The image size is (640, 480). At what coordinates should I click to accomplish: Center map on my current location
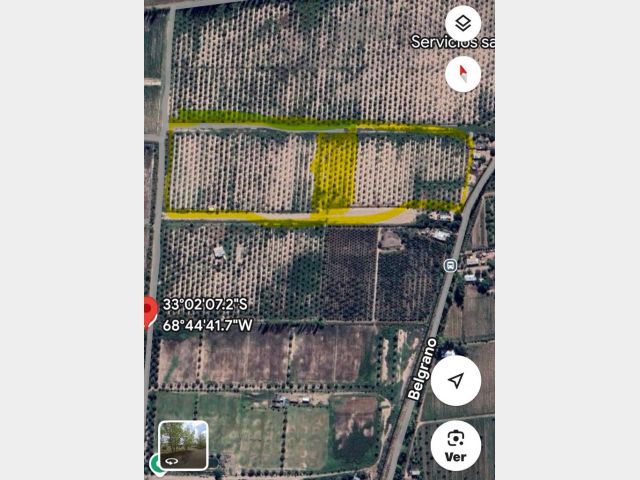click(456, 380)
